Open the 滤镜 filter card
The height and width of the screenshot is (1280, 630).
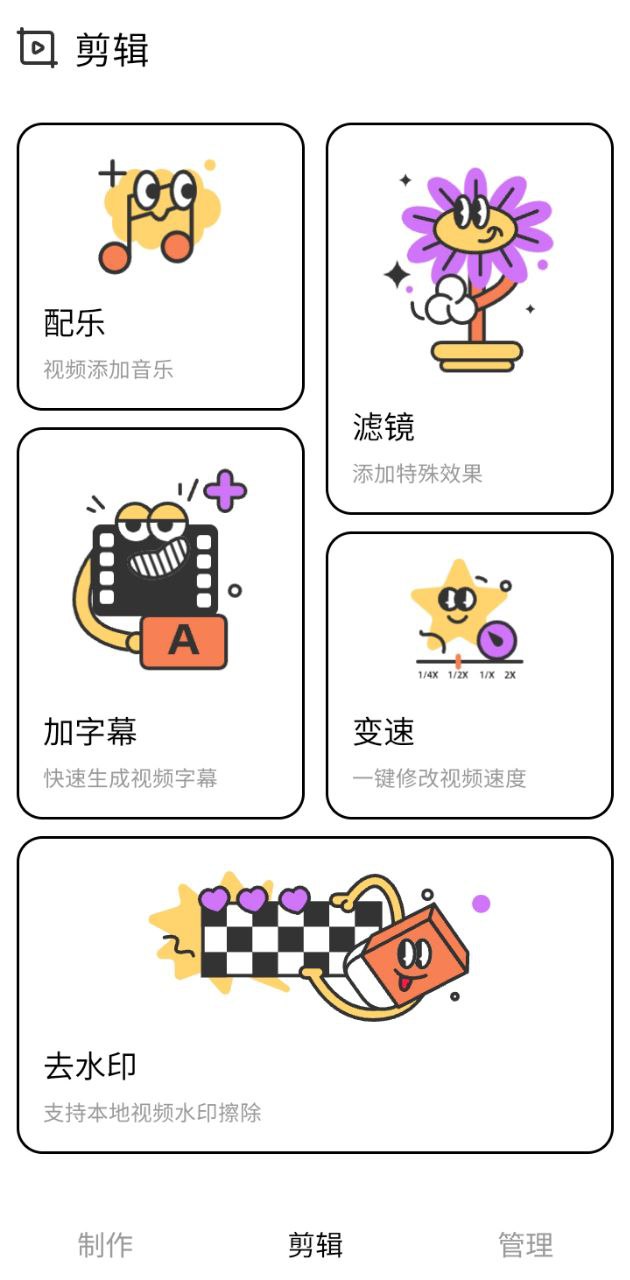coord(469,319)
